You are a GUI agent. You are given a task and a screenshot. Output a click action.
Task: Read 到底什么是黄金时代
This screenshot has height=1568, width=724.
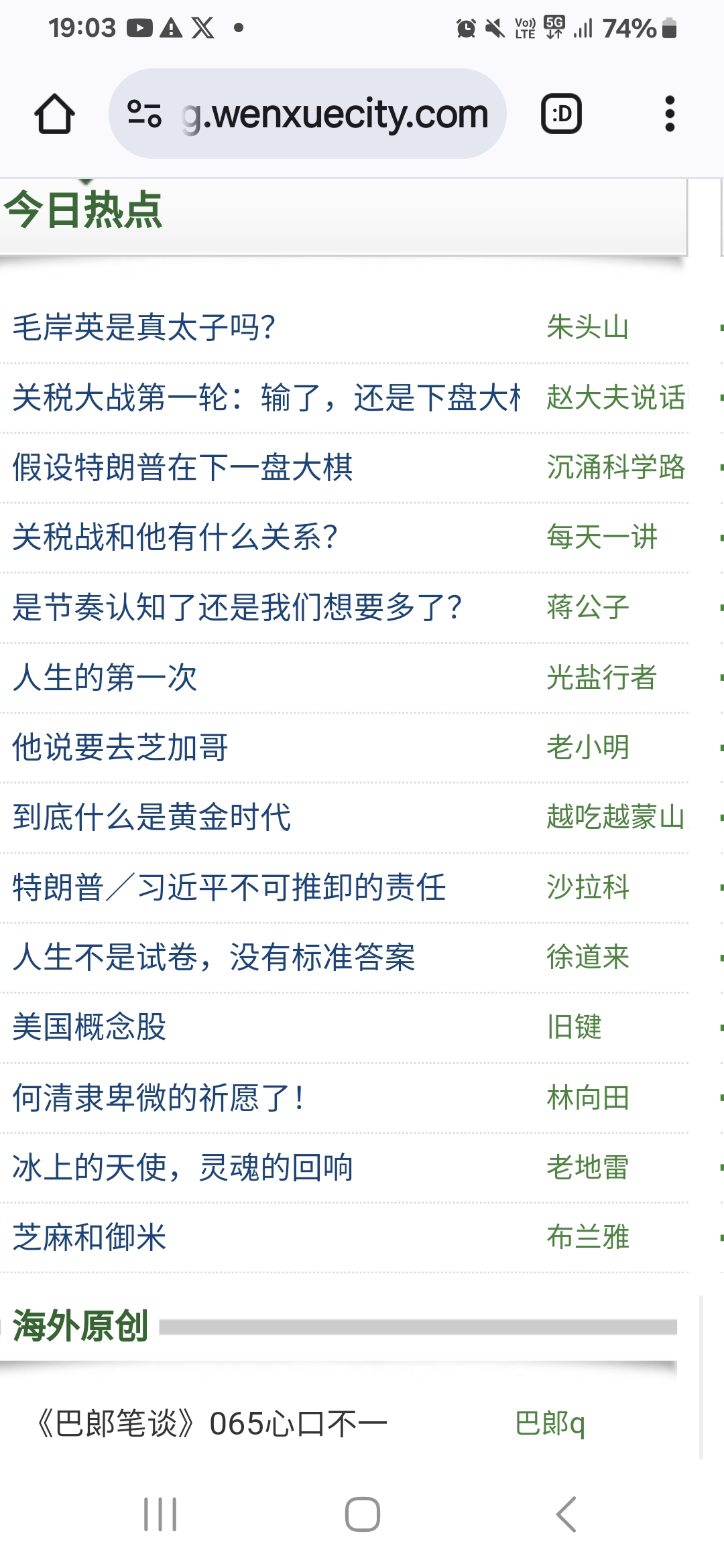click(152, 818)
